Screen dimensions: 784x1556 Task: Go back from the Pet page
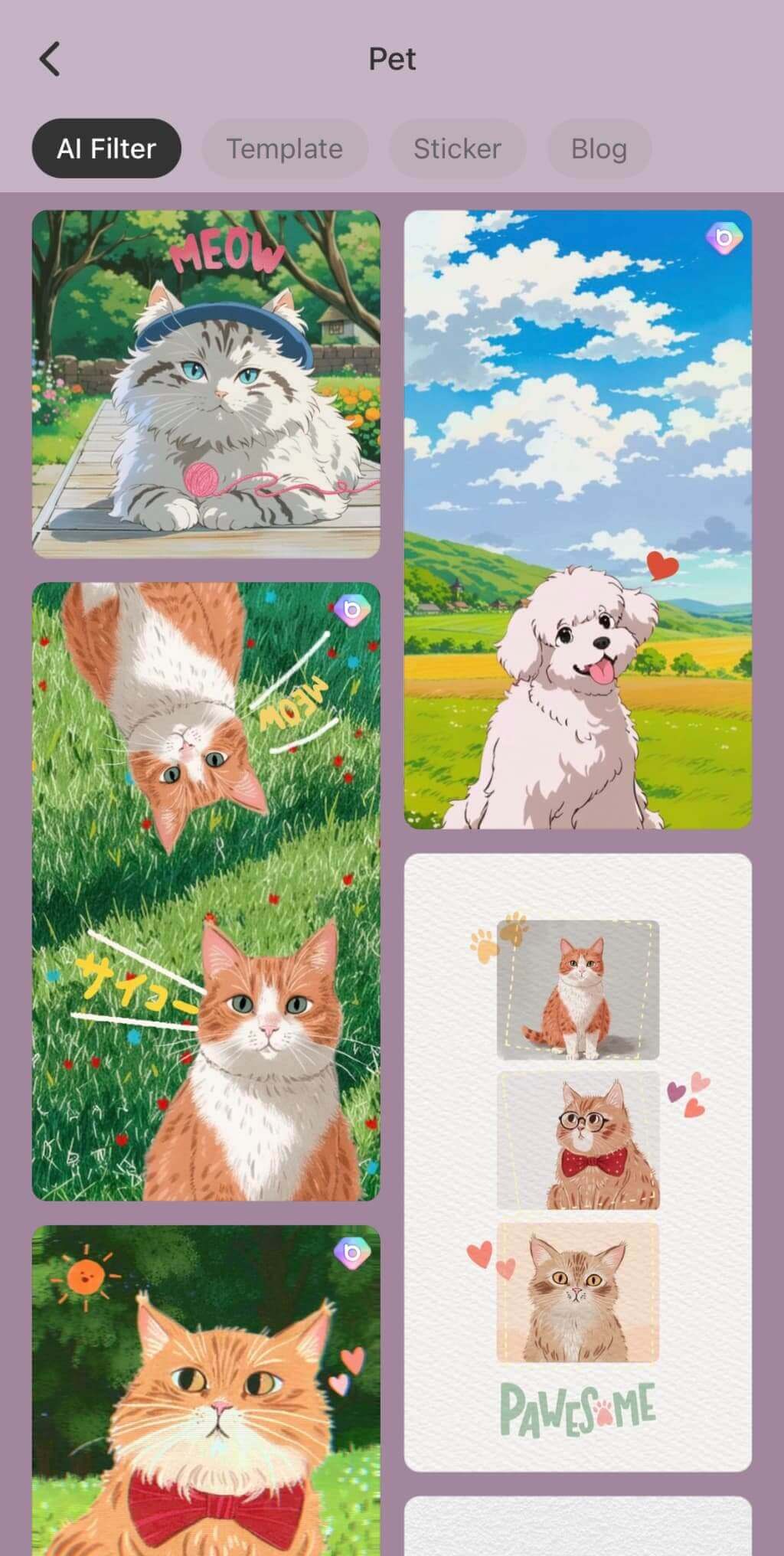coord(50,60)
